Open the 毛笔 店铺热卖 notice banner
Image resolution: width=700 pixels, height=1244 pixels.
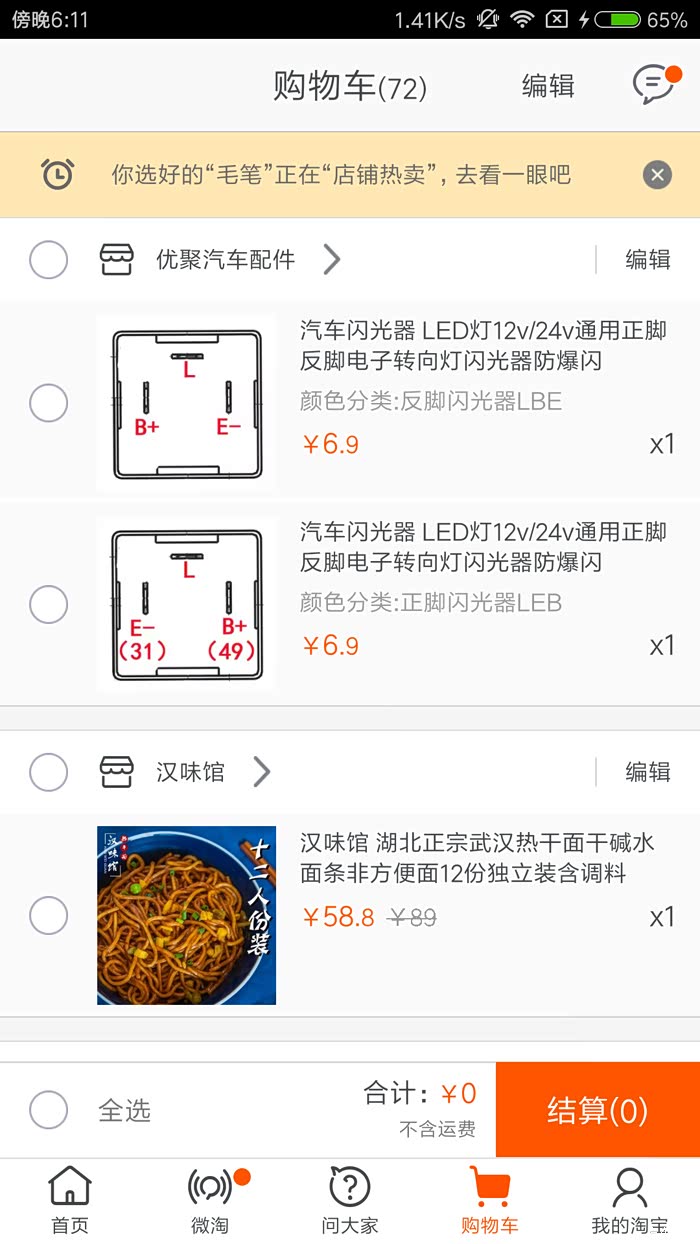coord(340,176)
